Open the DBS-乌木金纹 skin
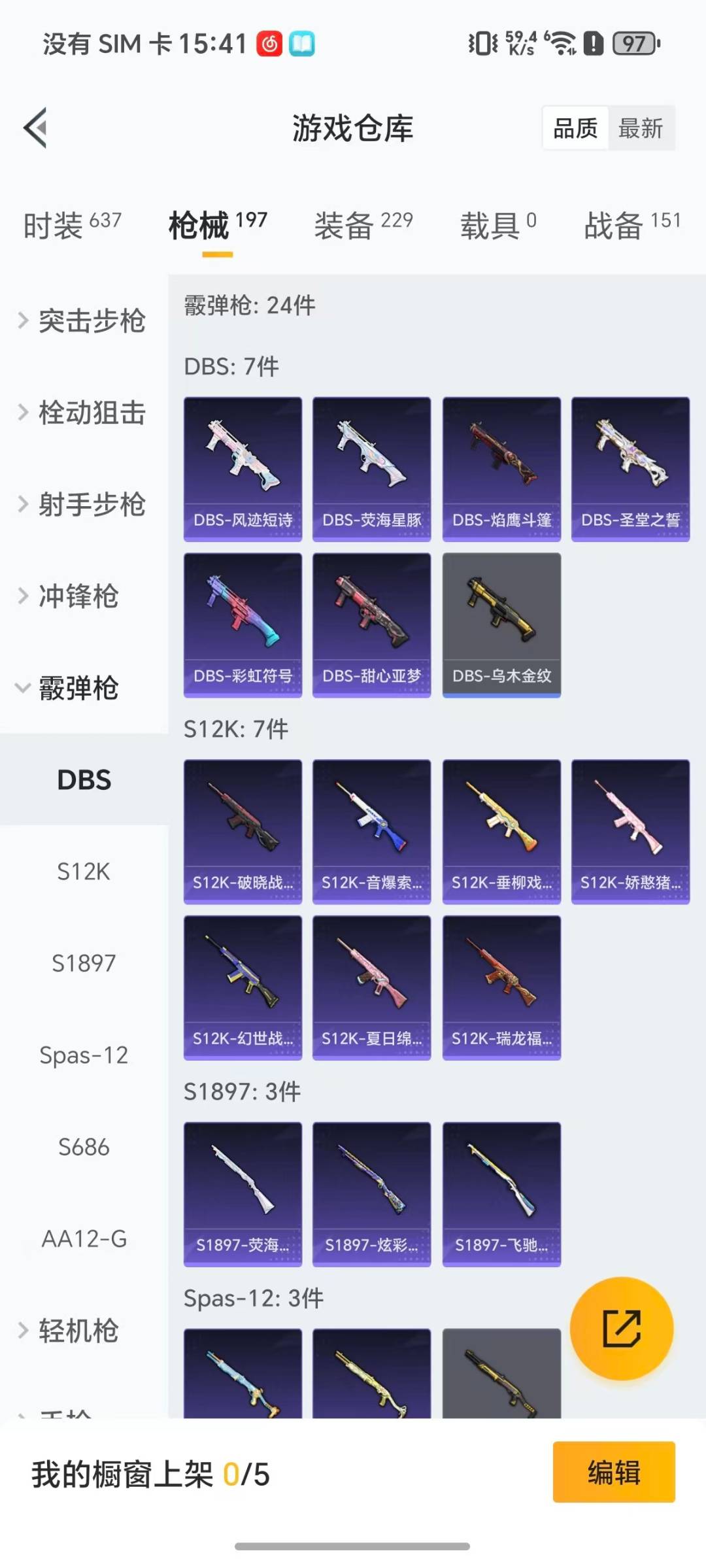 [x=501, y=625]
